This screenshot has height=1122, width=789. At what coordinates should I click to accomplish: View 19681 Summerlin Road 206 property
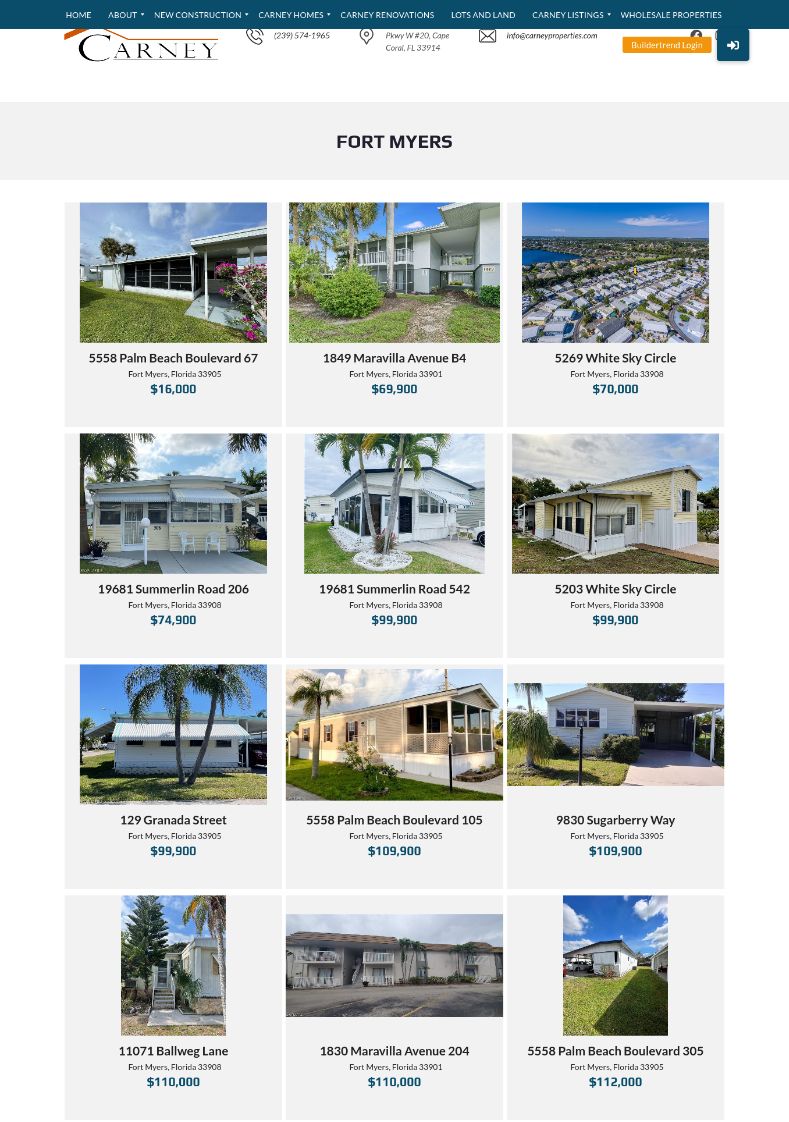pyautogui.click(x=173, y=589)
